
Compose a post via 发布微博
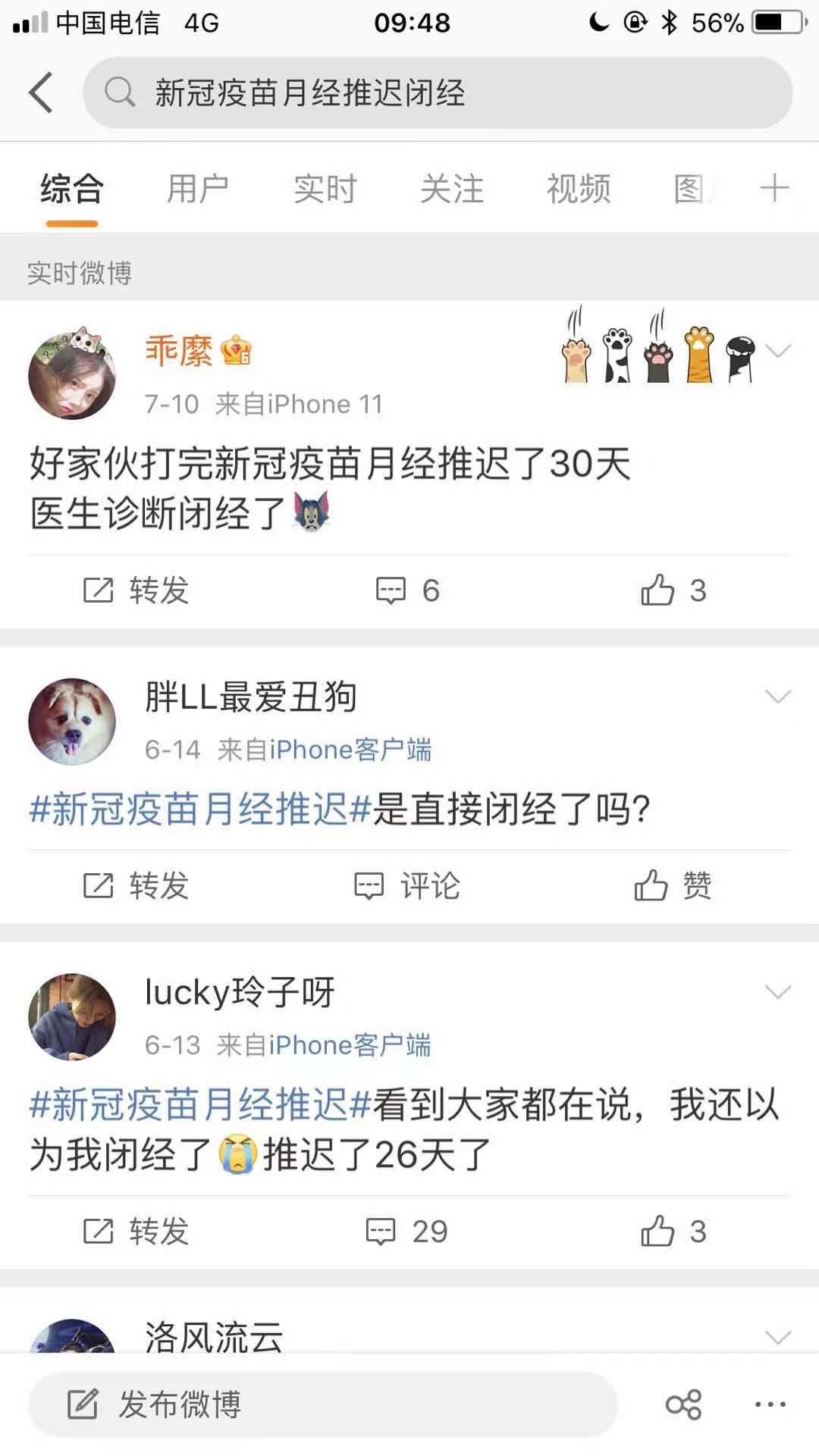click(x=322, y=1404)
